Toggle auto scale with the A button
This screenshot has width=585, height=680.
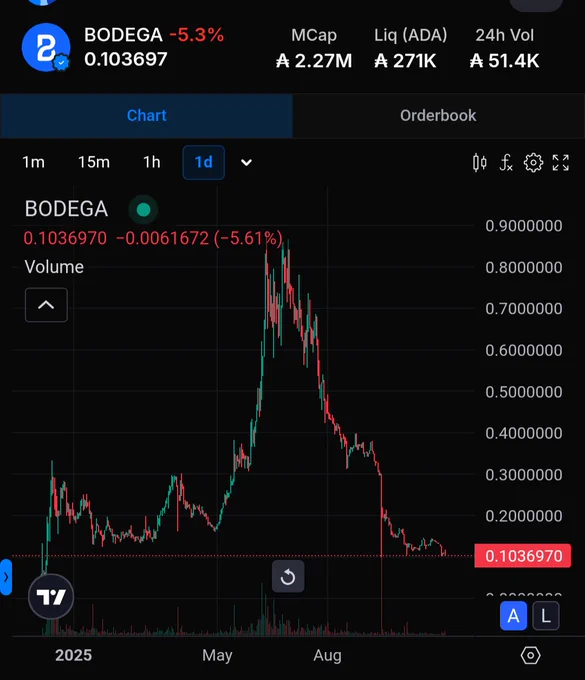click(513, 616)
